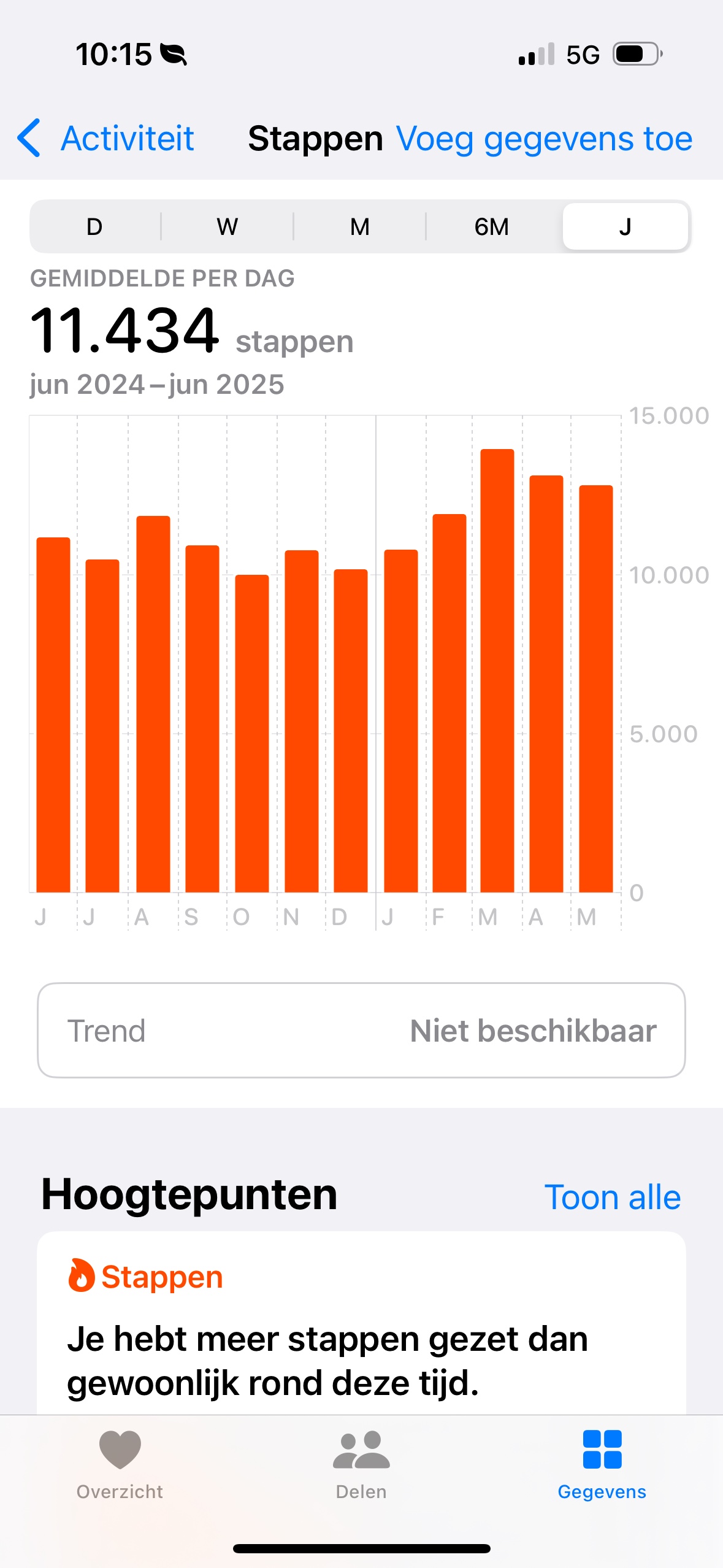Image resolution: width=723 pixels, height=1568 pixels.
Task: Switch to the Overzicht tab
Action: coord(120,1464)
